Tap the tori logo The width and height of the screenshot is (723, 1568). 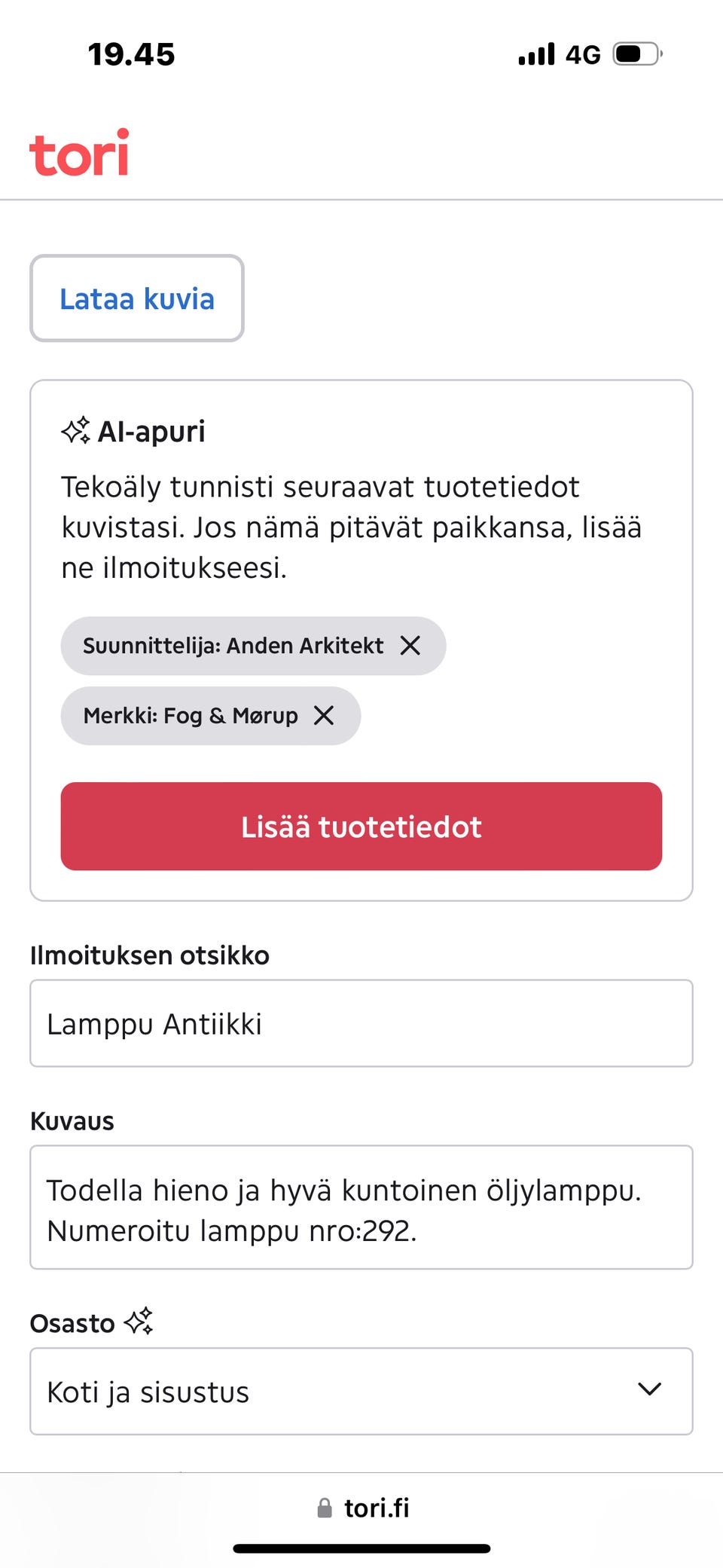(81, 154)
